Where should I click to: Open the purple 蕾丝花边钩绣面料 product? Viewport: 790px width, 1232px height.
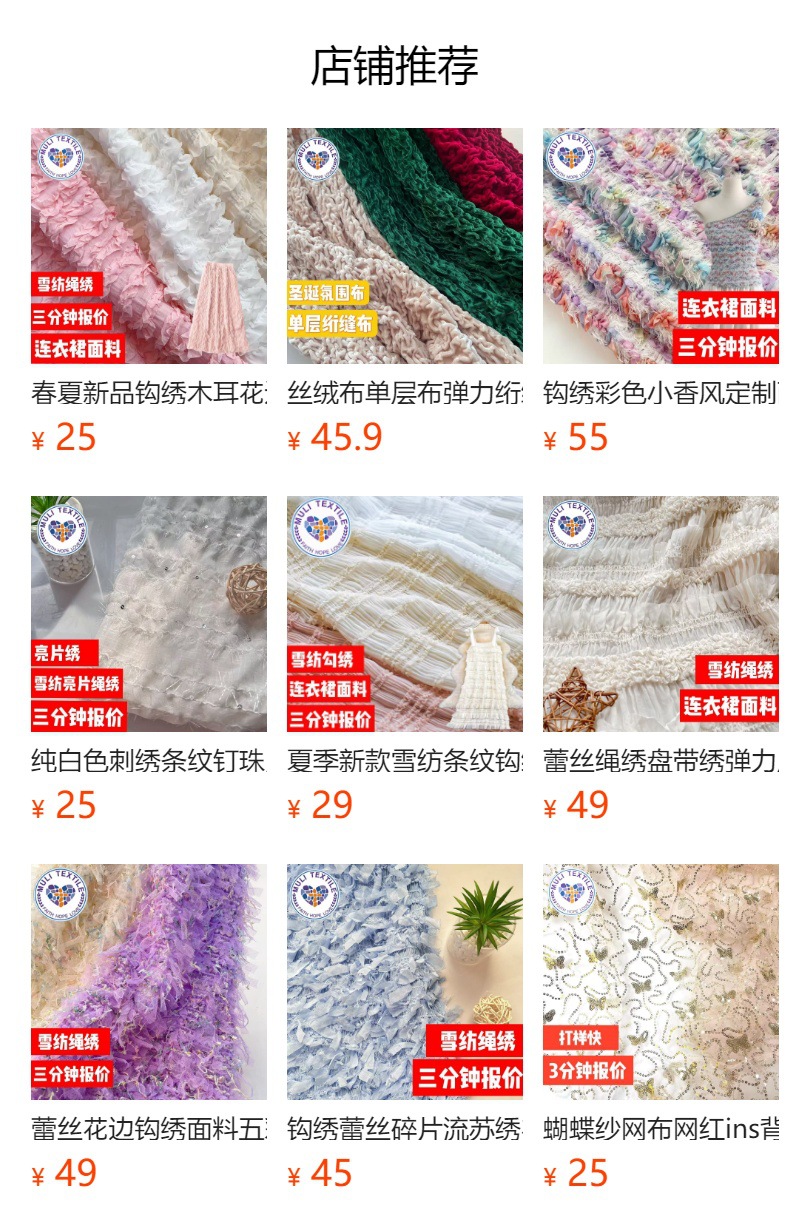click(x=148, y=982)
